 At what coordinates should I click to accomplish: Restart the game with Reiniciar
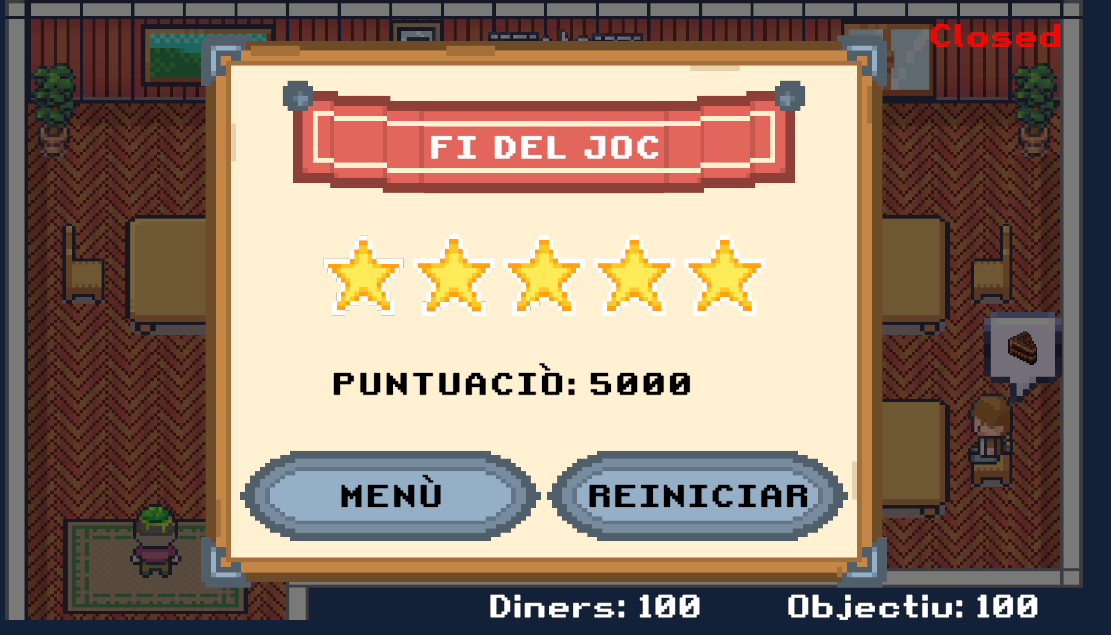(x=698, y=495)
